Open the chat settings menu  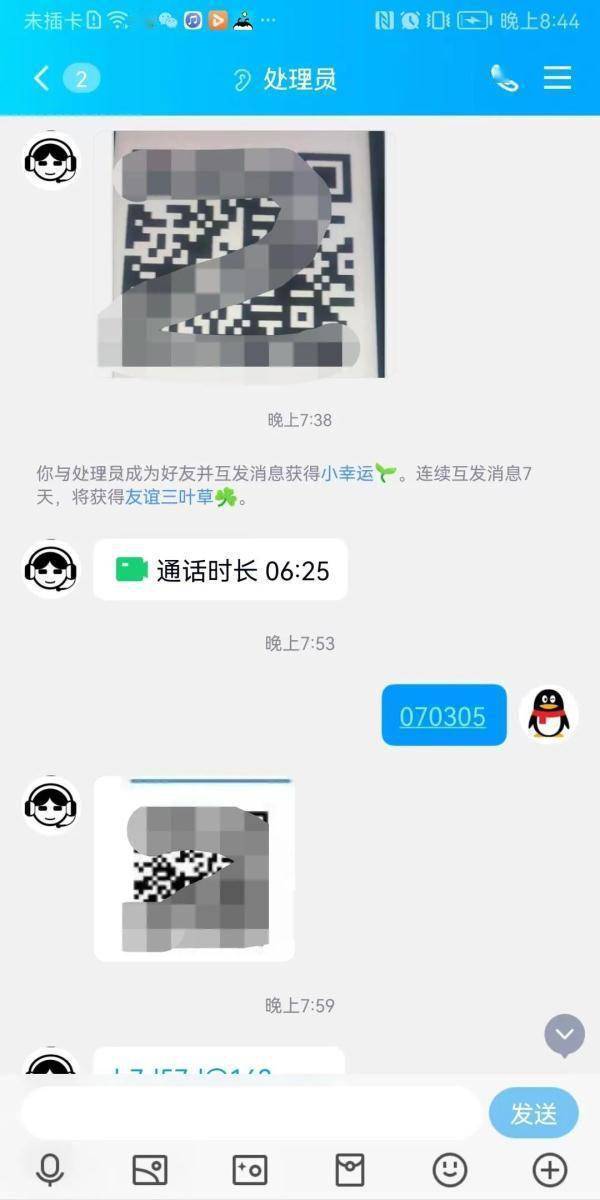[557, 79]
